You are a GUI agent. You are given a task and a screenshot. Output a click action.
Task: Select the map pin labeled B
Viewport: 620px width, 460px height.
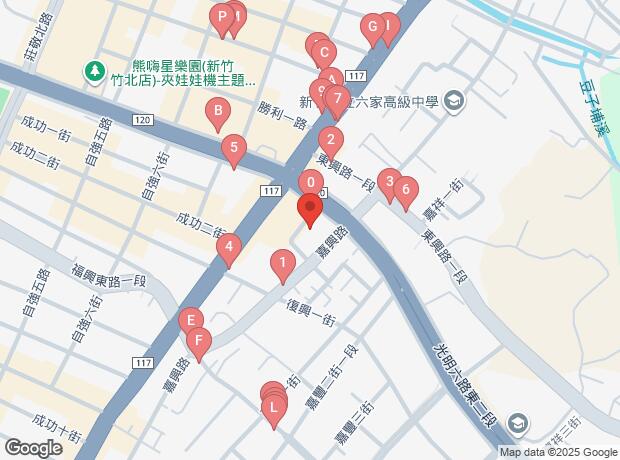tap(216, 112)
